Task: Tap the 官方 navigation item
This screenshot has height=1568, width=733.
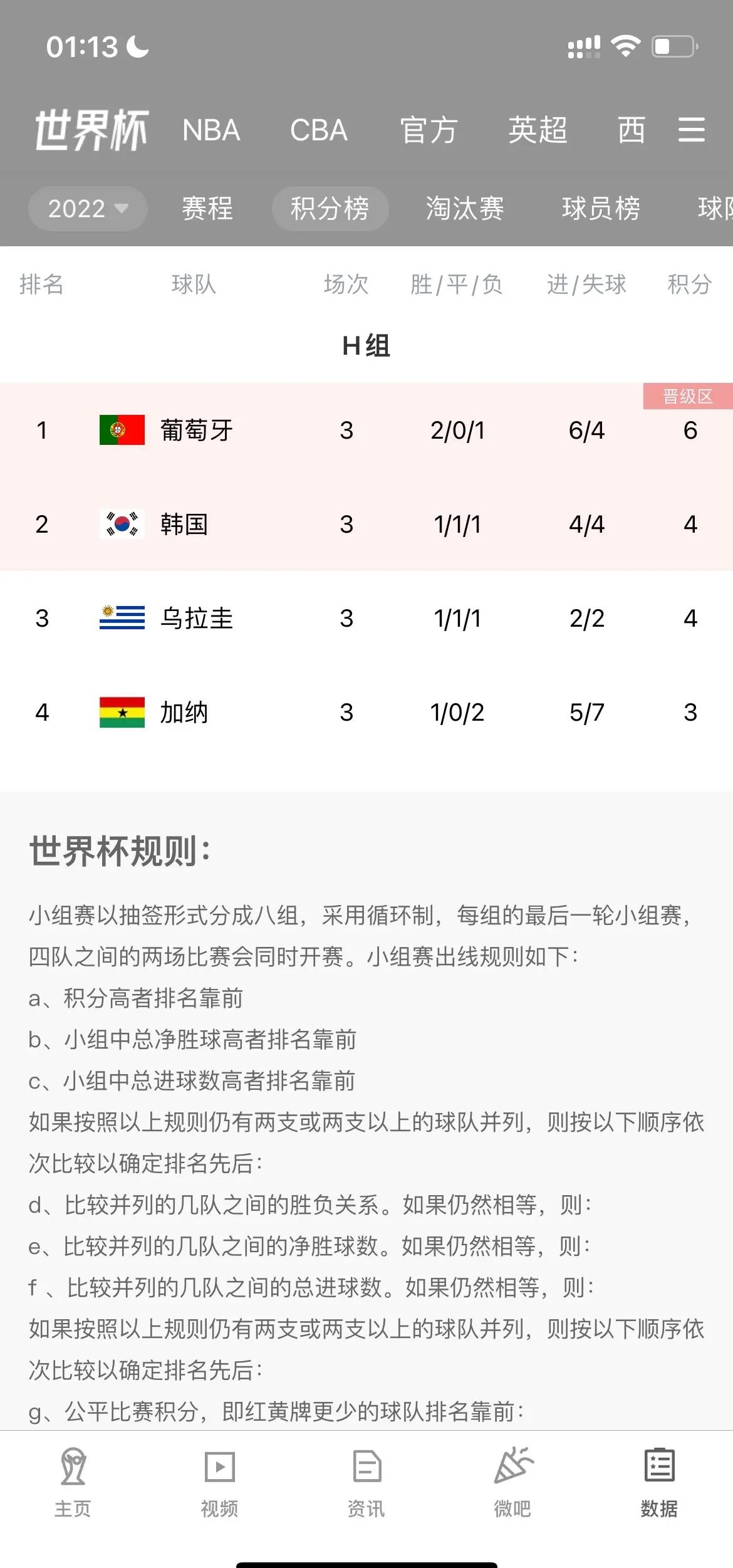Action: coord(429,130)
